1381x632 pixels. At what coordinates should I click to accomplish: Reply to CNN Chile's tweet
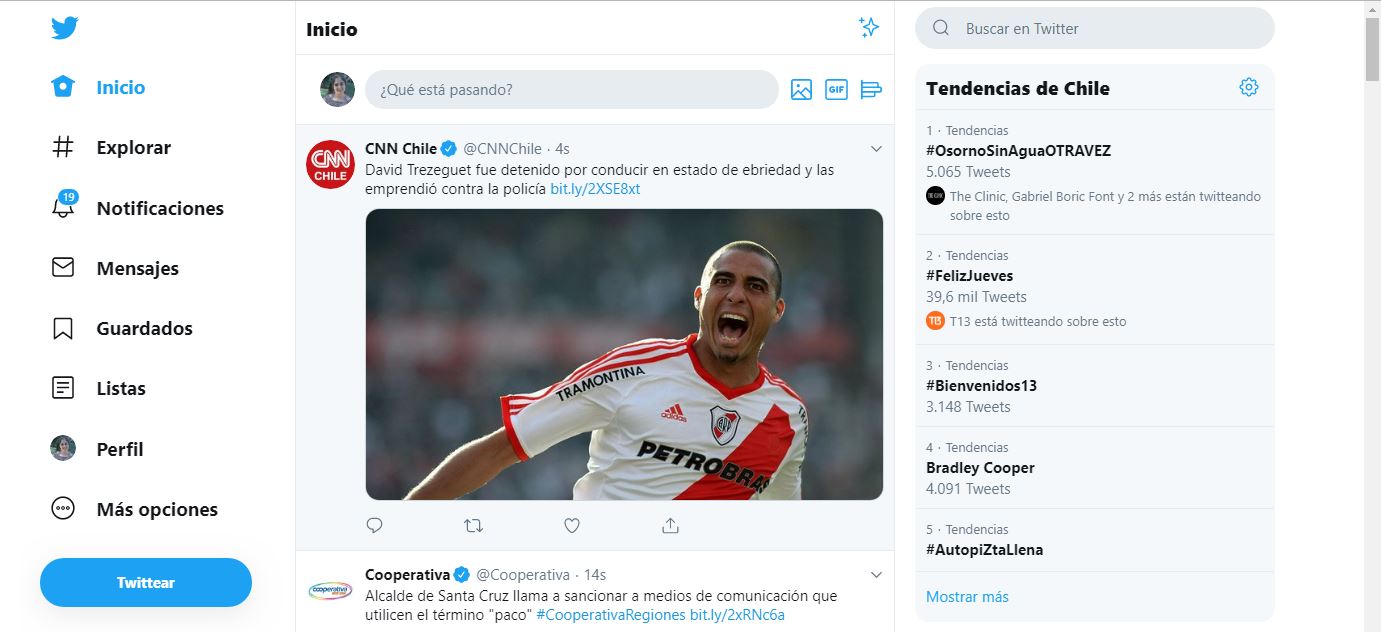point(375,525)
